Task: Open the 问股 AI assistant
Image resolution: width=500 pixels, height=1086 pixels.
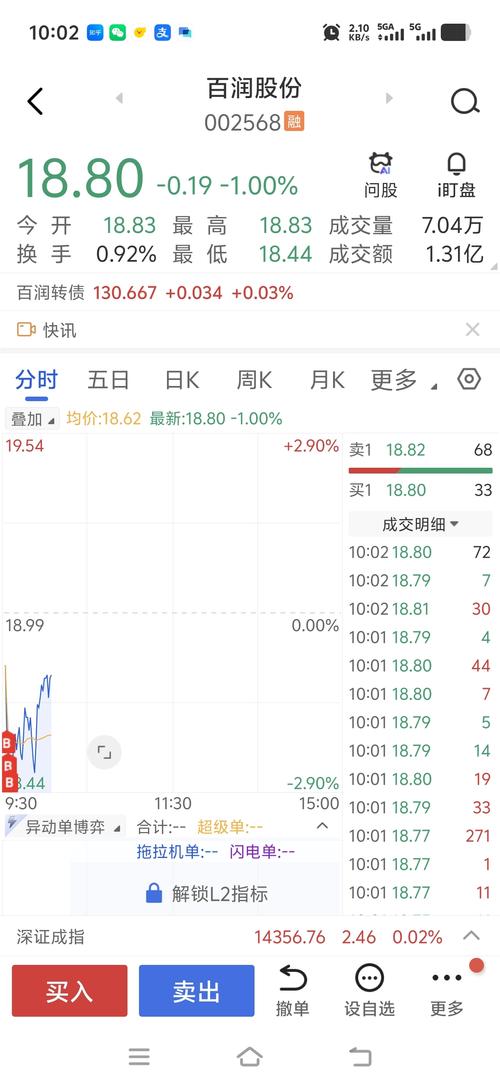Action: click(x=381, y=175)
